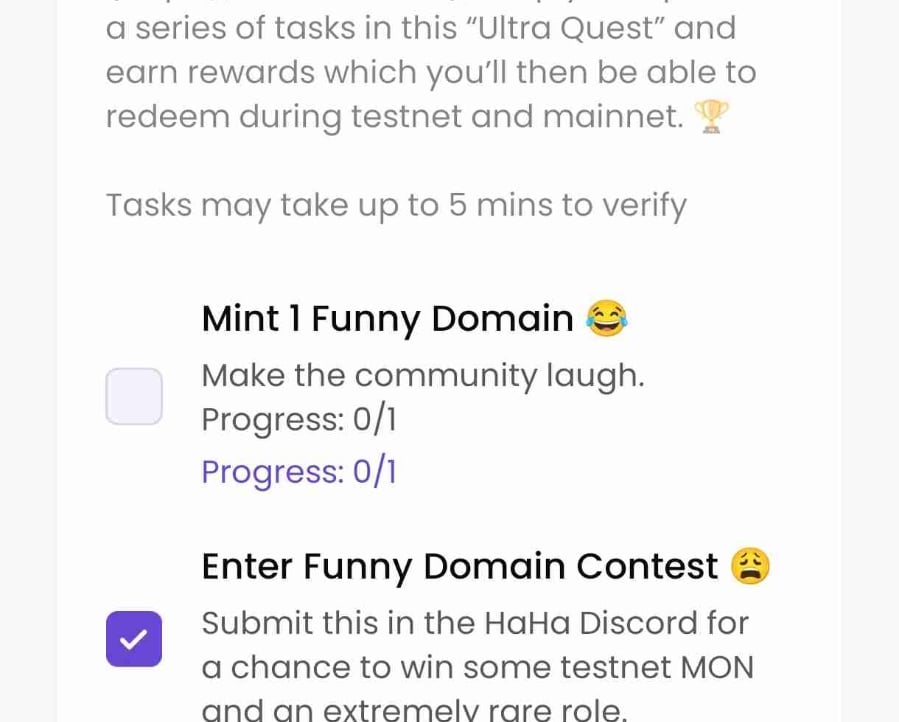The height and width of the screenshot is (722, 899).
Task: Check the Mint 1 Funny Domain checkbox
Action: 134,396
